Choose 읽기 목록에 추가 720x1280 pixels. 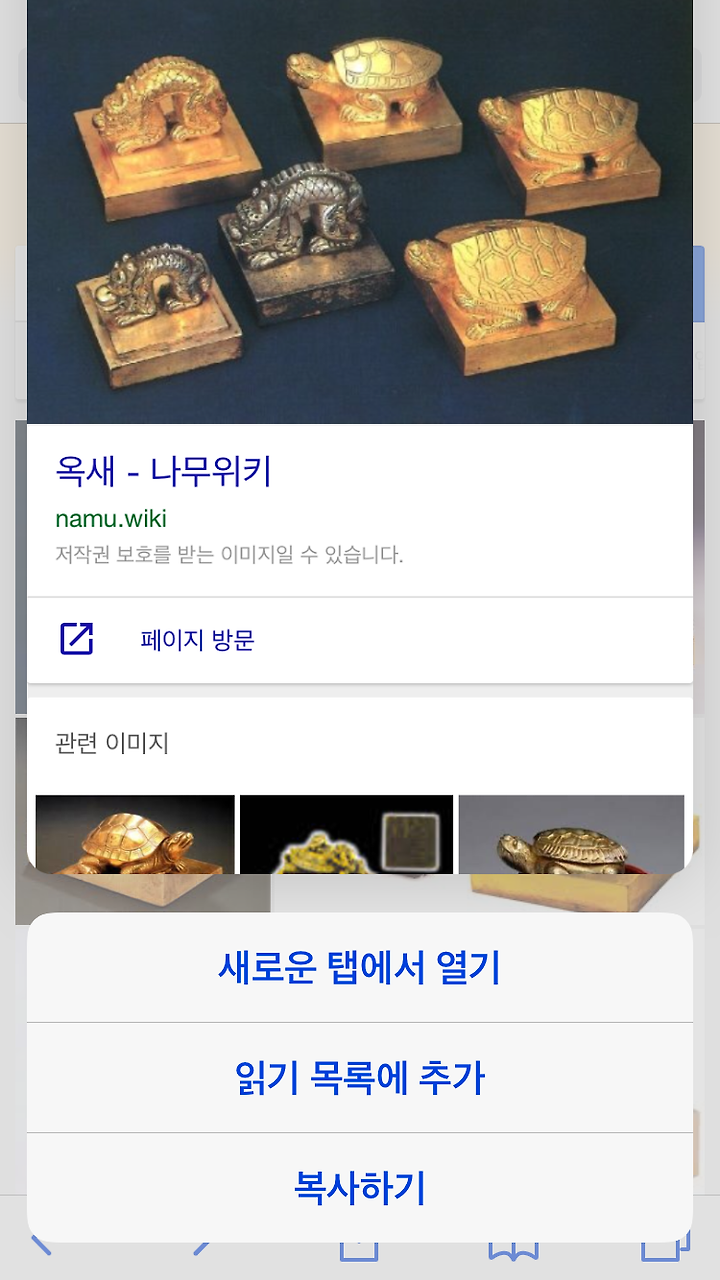[x=360, y=1077]
